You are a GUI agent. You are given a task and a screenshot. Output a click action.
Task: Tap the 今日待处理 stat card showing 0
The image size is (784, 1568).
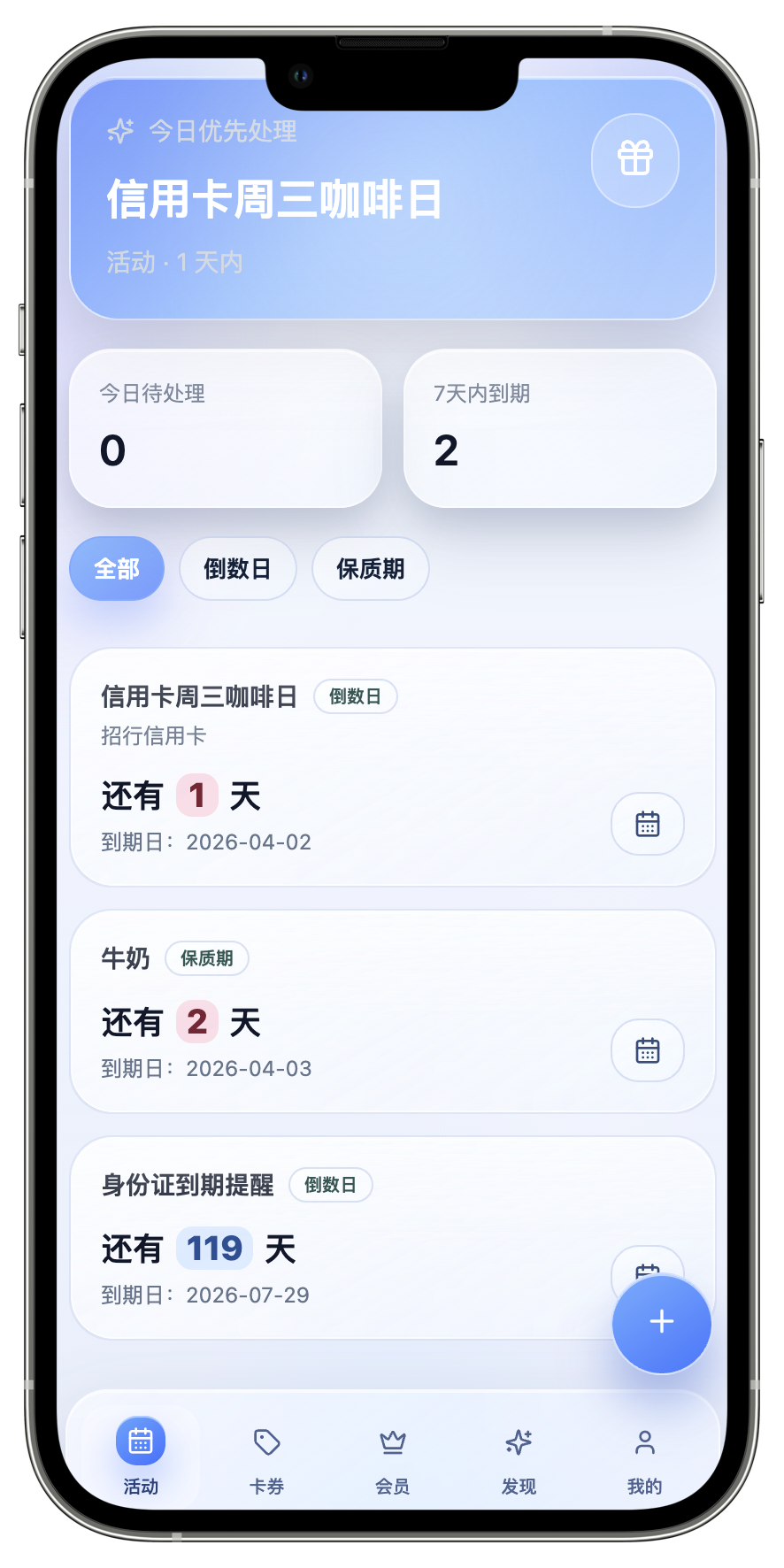224,427
